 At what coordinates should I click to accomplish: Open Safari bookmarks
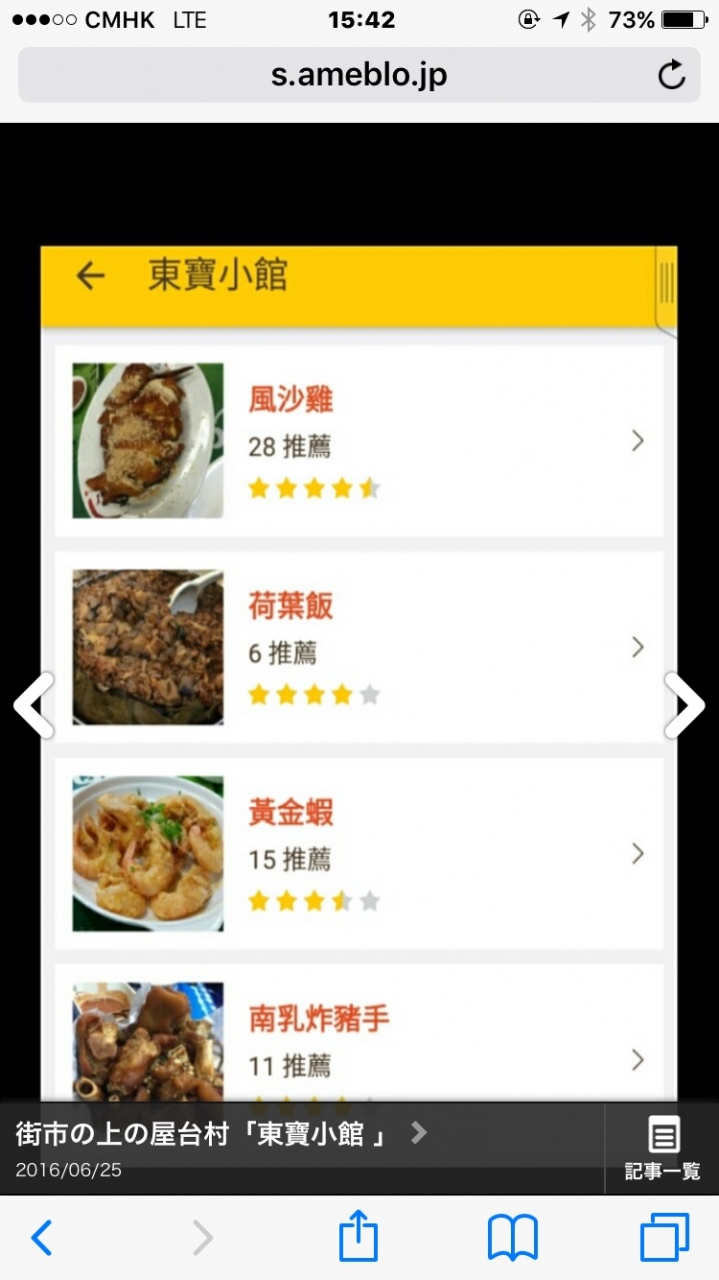tap(512, 1238)
